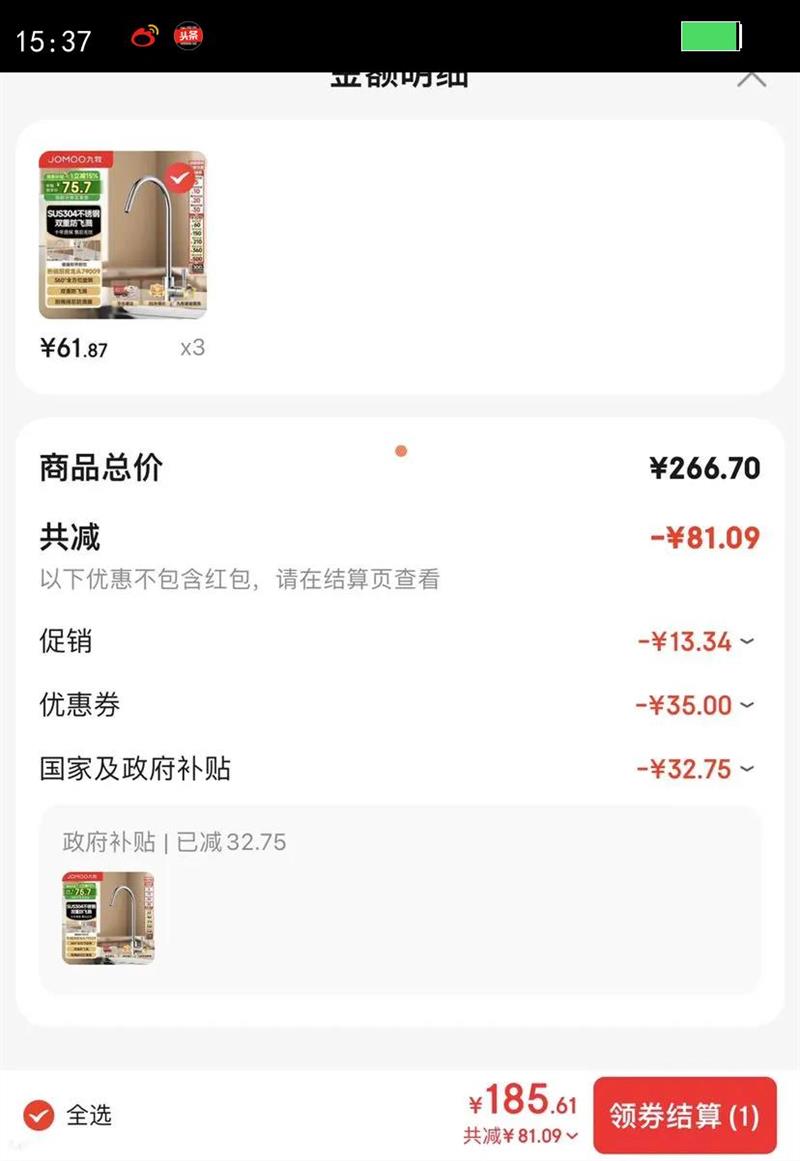Image resolution: width=800 pixels, height=1161 pixels.
Task: Uncheck the selected JOMOO faucet product
Action: pyautogui.click(x=180, y=178)
